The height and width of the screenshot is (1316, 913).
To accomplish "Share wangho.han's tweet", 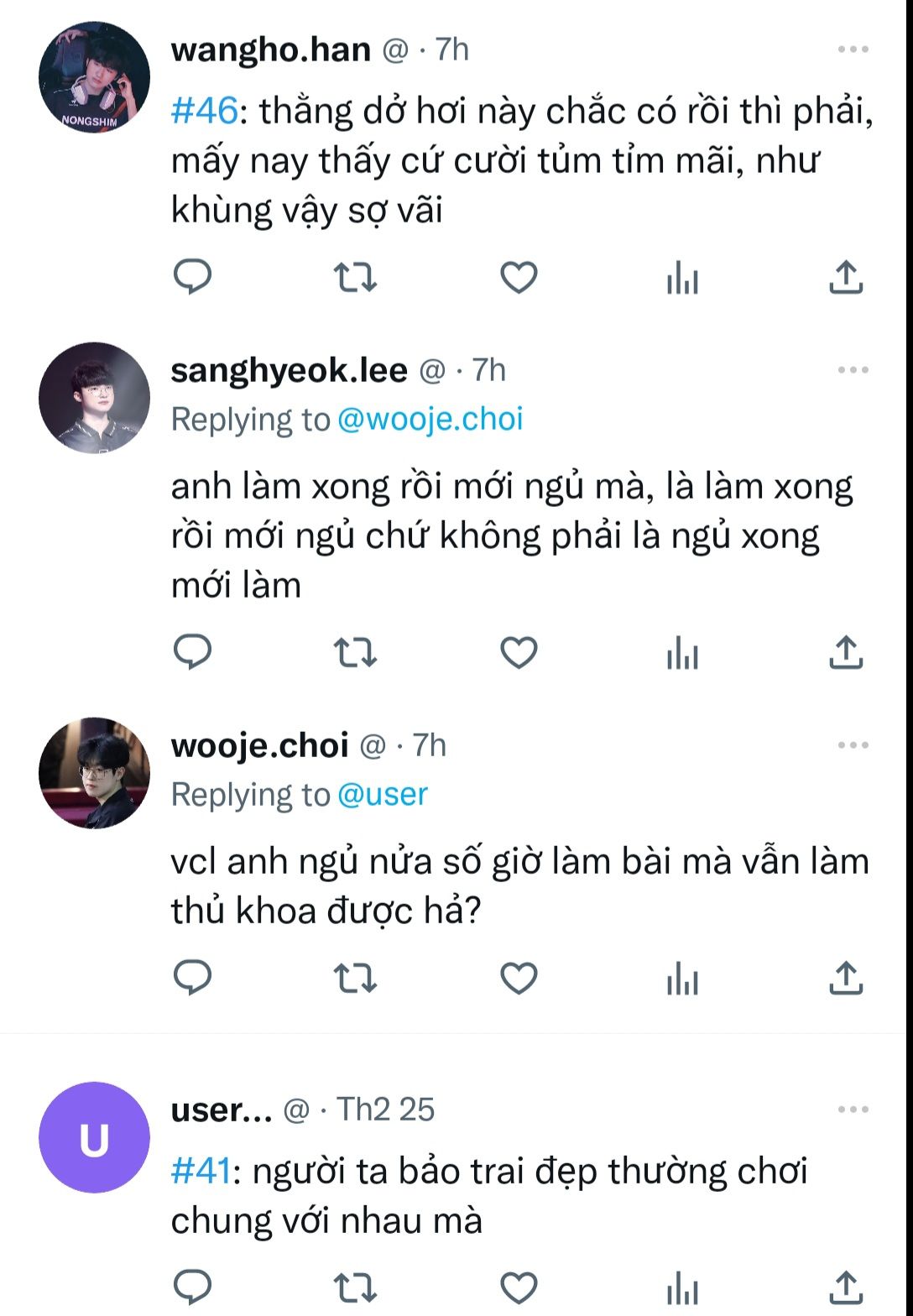I will tap(846, 278).
